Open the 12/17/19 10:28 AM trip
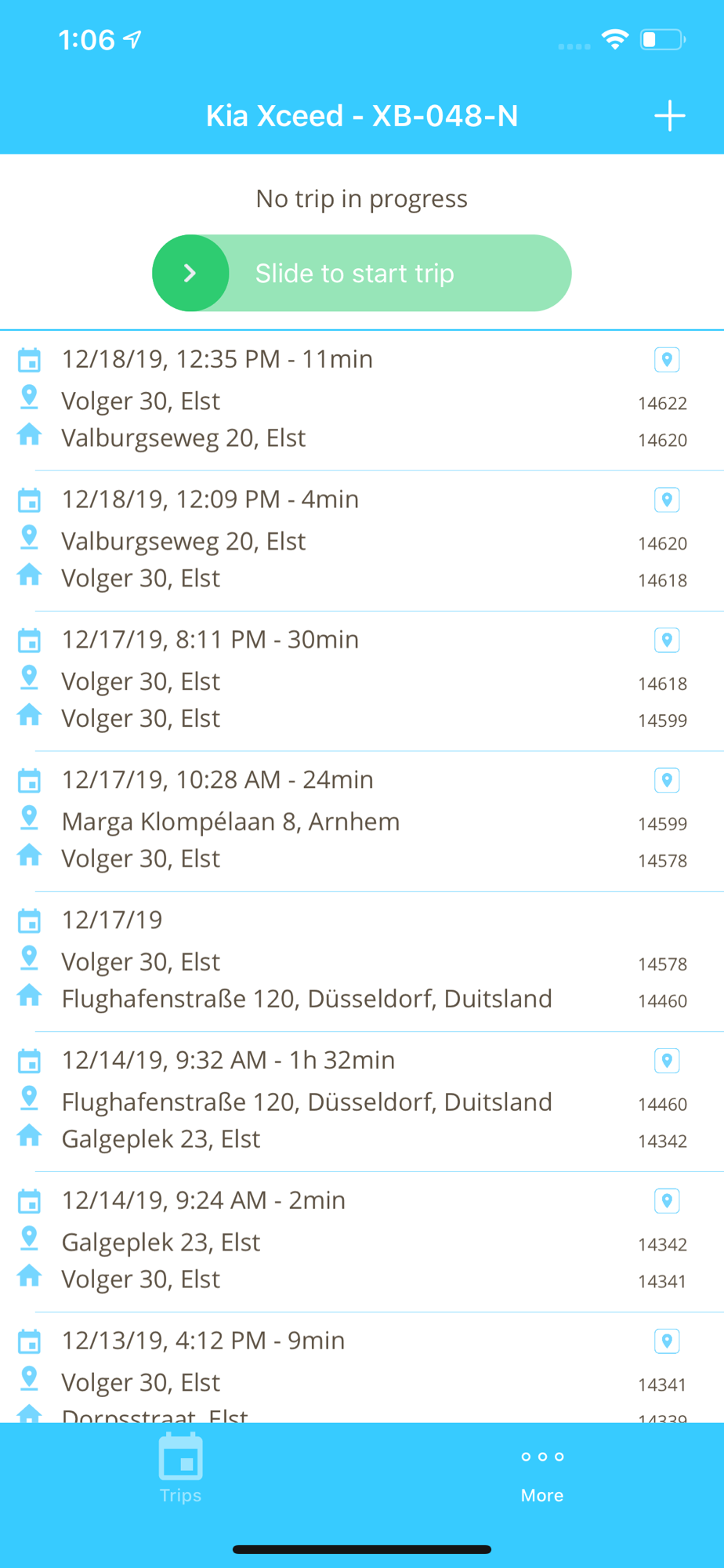724x1568 pixels. (x=313, y=821)
